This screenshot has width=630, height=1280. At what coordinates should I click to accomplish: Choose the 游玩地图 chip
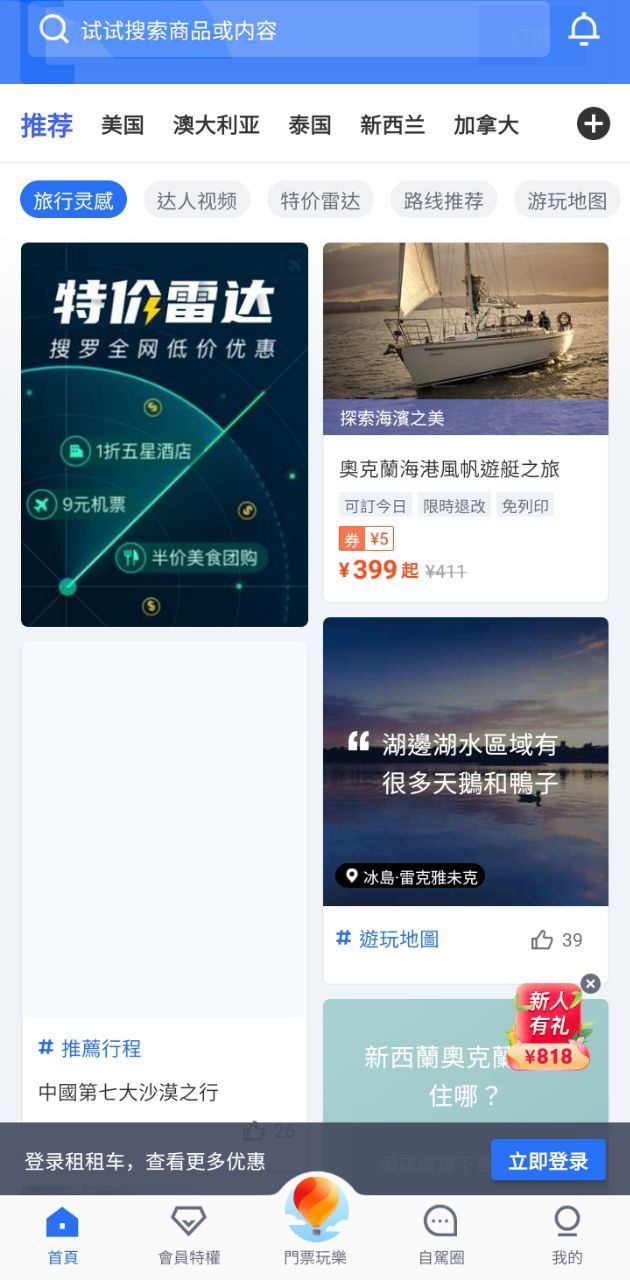click(567, 200)
